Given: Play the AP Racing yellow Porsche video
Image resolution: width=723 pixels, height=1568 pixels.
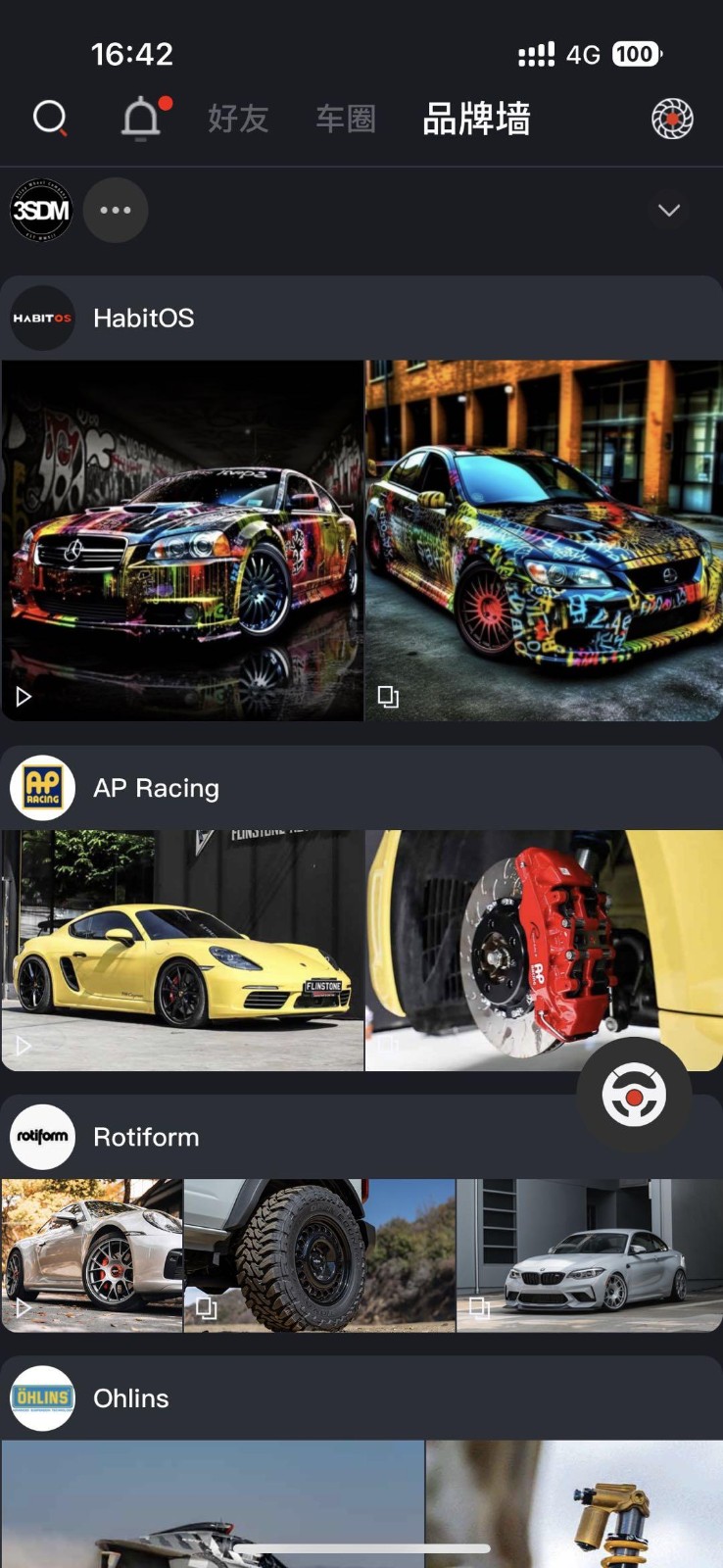Looking at the screenshot, I should pos(182,951).
